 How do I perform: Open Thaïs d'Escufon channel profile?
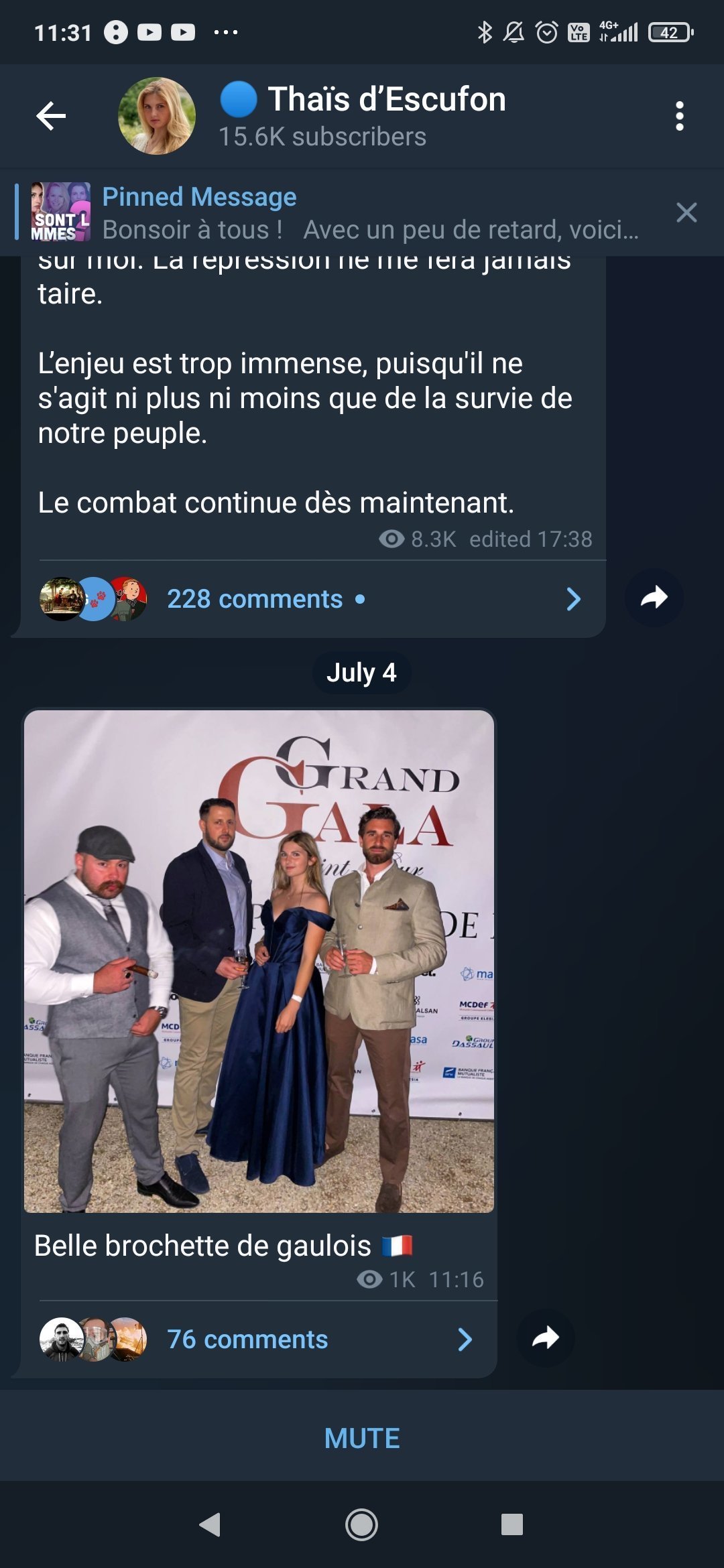(x=362, y=115)
